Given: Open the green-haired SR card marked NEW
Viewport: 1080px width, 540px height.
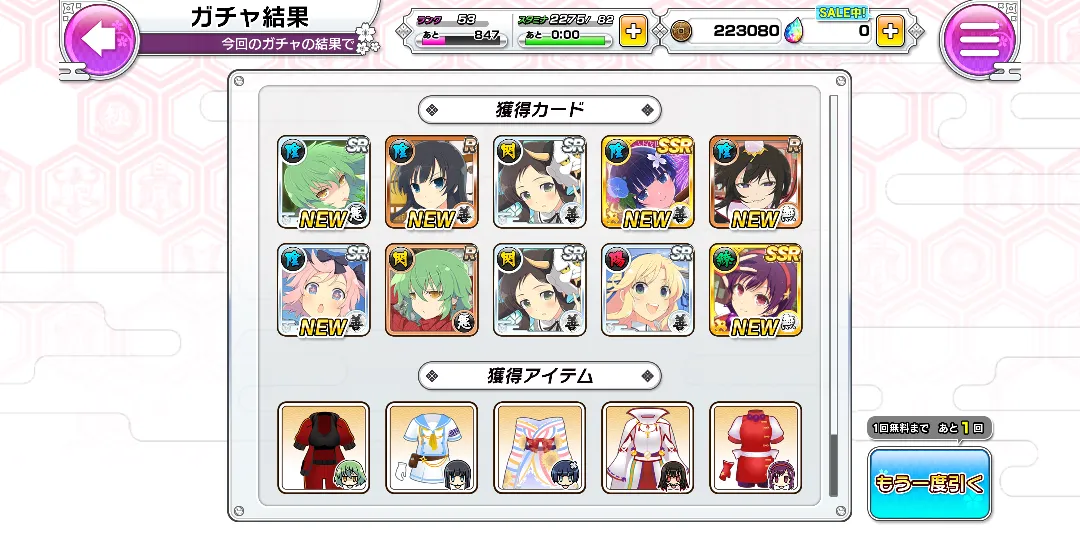Looking at the screenshot, I should 323,182.
